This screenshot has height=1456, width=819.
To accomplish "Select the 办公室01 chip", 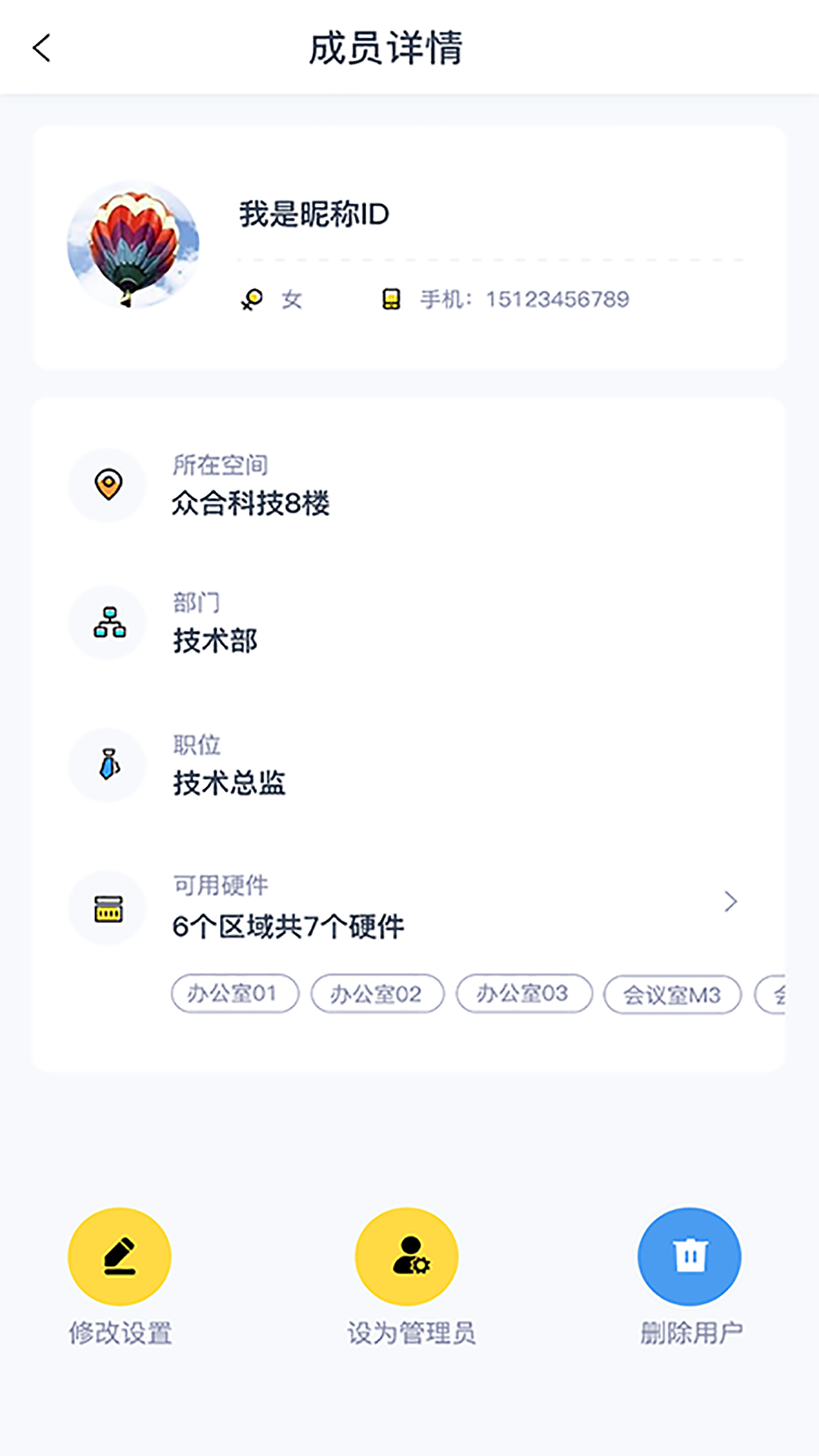I will pos(235,993).
